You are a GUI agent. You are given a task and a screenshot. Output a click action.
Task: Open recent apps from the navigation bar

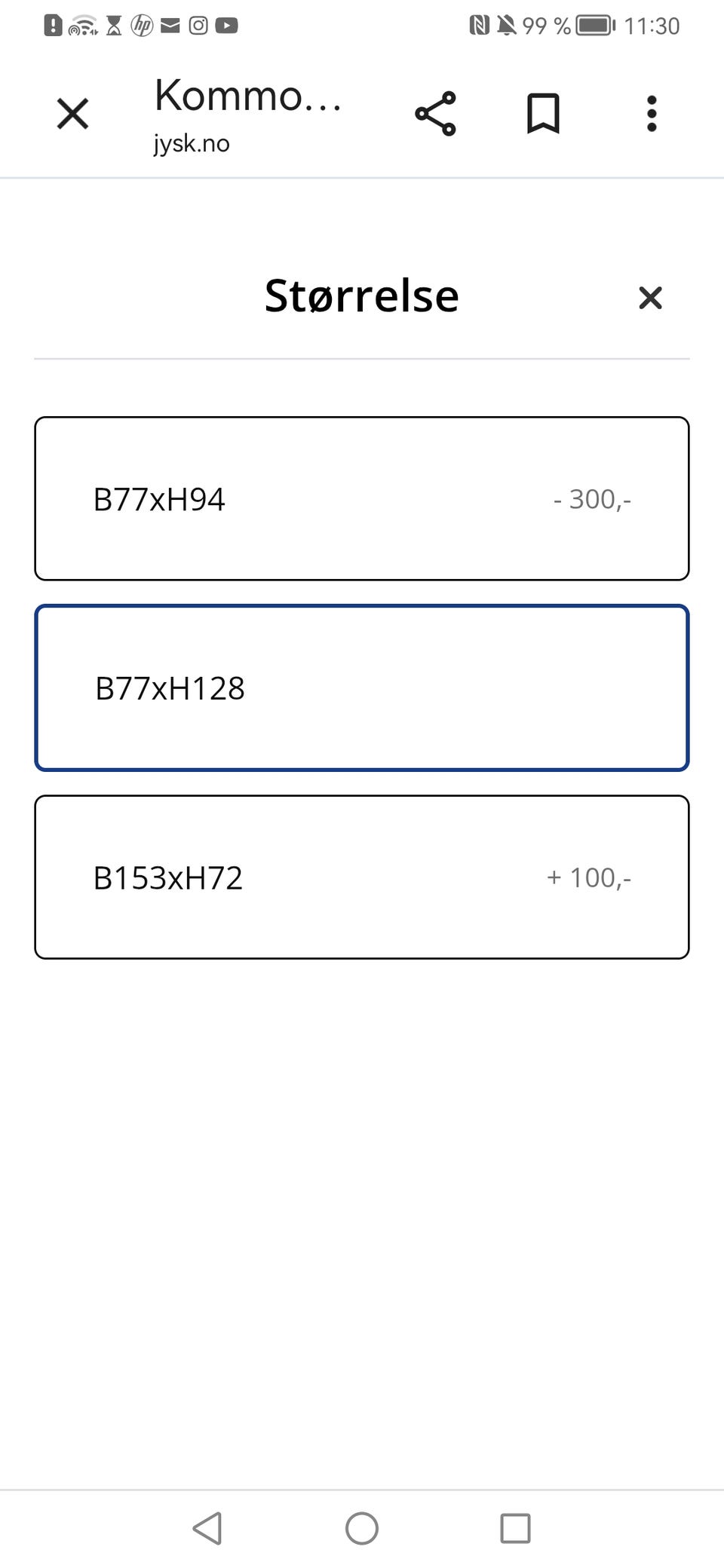point(515,1529)
